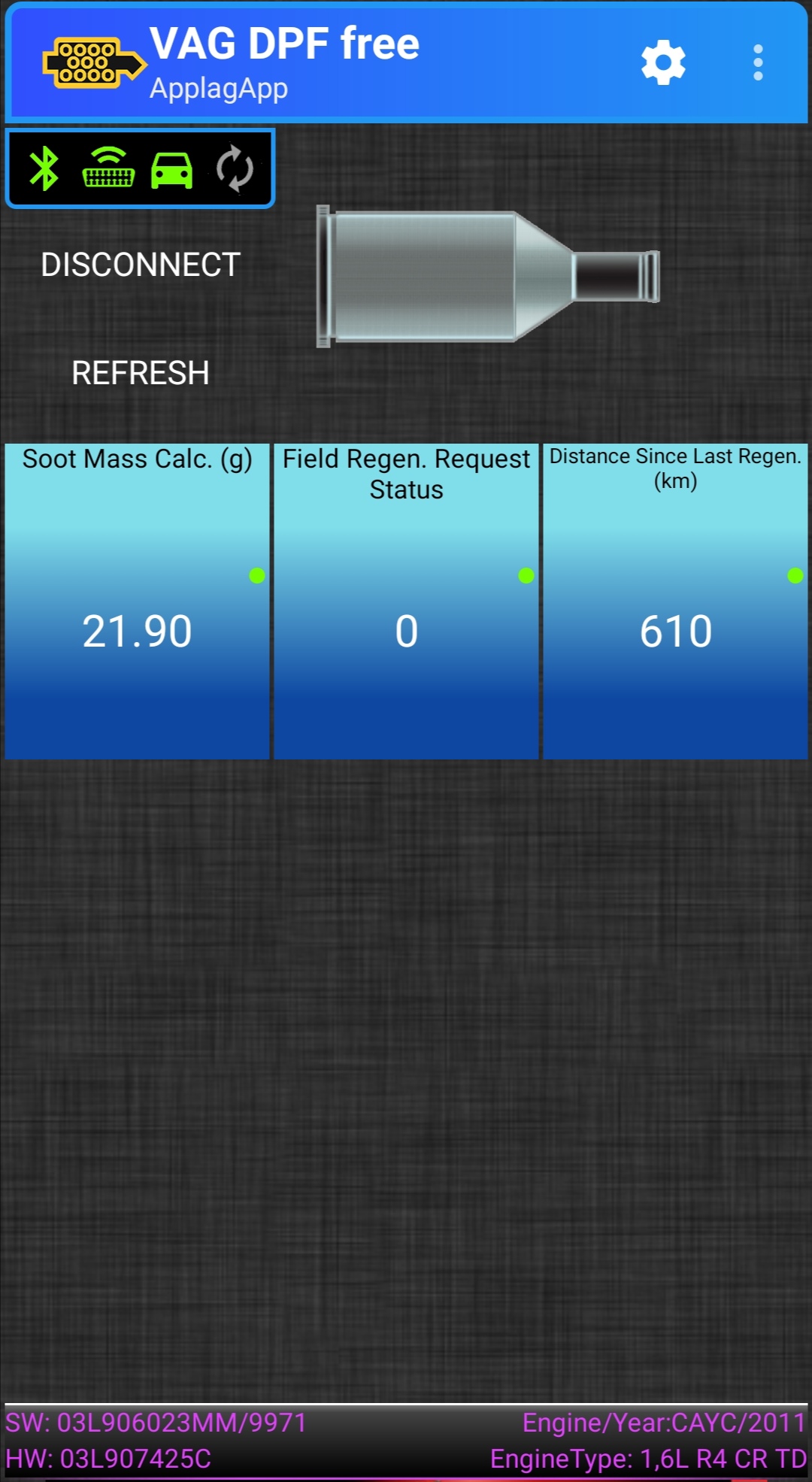
Task: Tap the Distance Since Last Regen. tile
Action: [675, 602]
